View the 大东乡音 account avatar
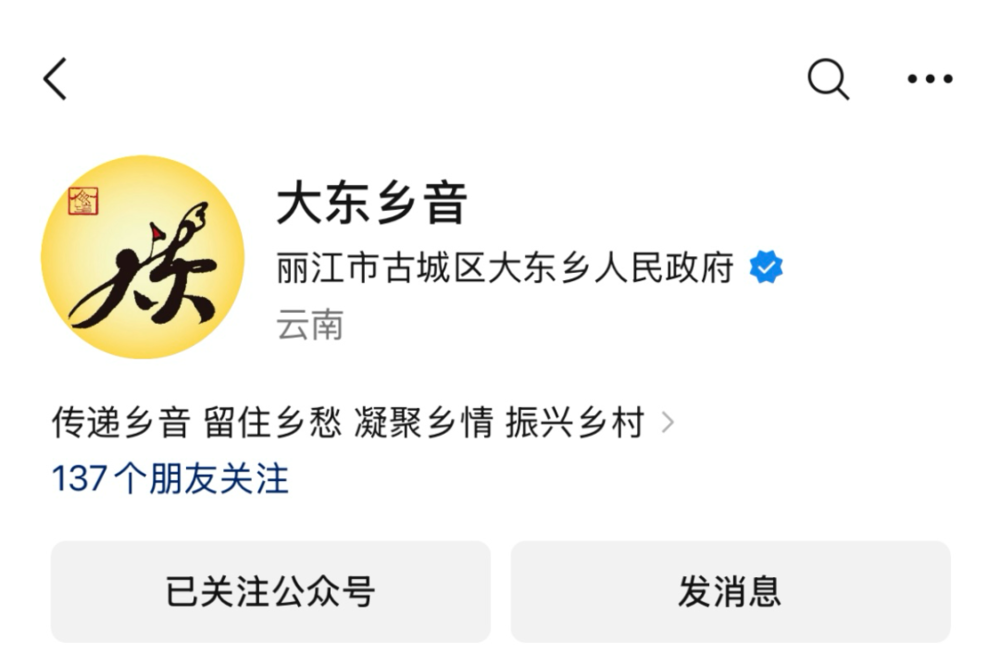 pyautogui.click(x=142, y=257)
